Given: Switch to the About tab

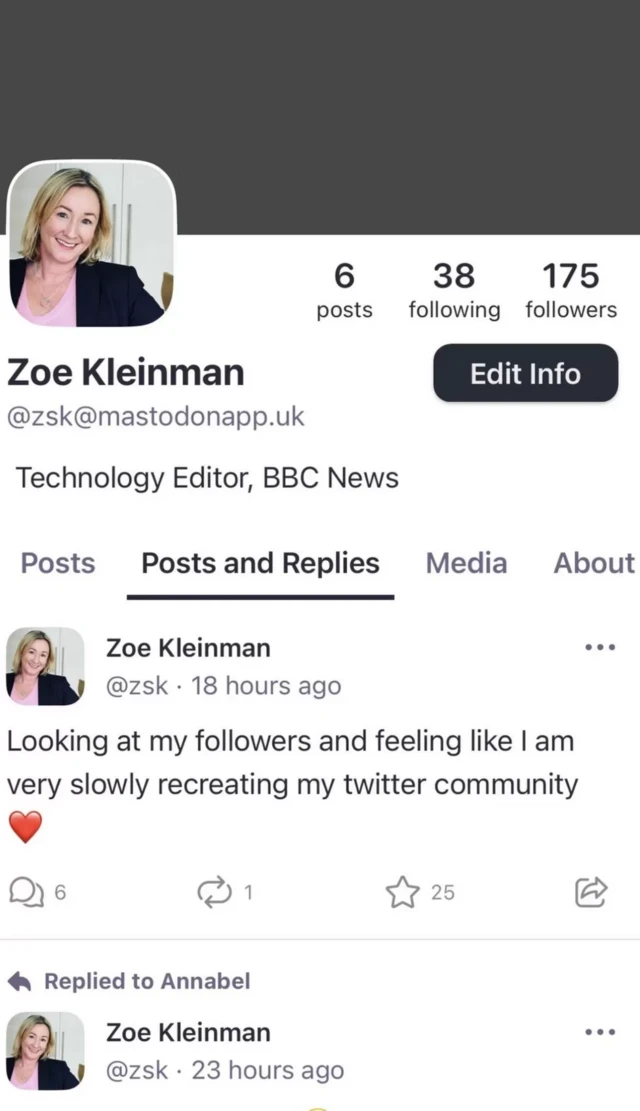Looking at the screenshot, I should coord(594,563).
